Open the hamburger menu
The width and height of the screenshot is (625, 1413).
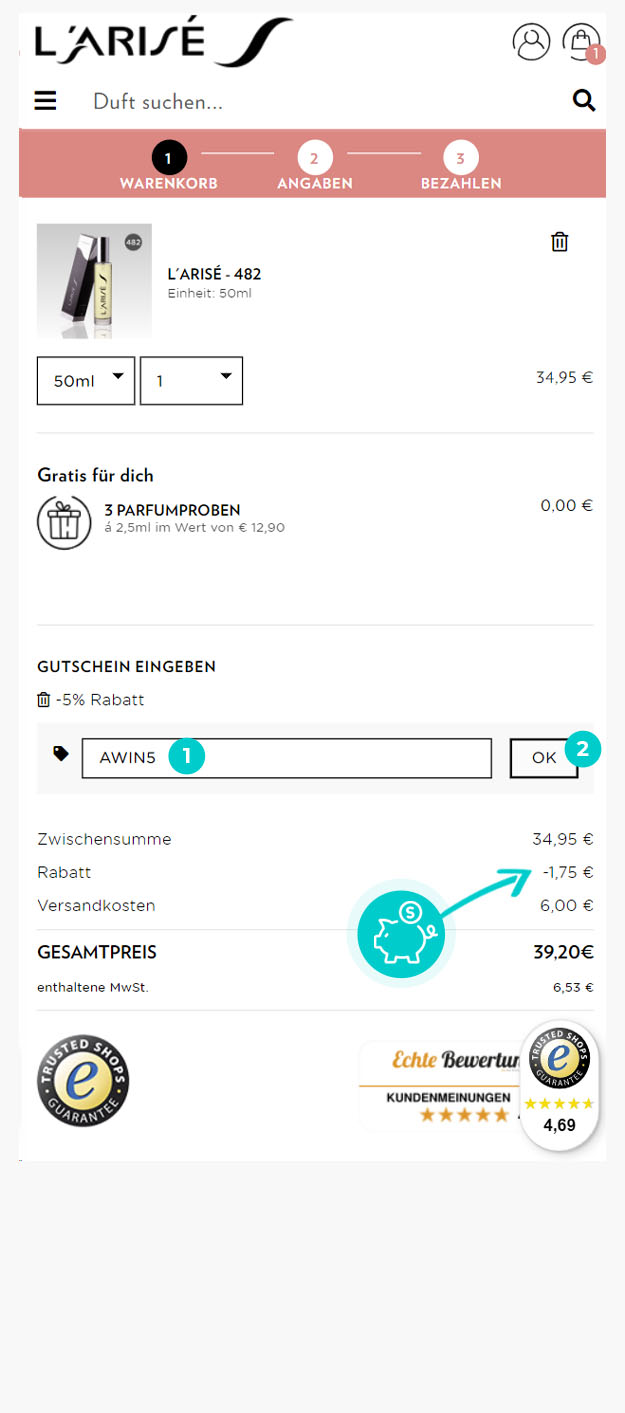point(45,101)
